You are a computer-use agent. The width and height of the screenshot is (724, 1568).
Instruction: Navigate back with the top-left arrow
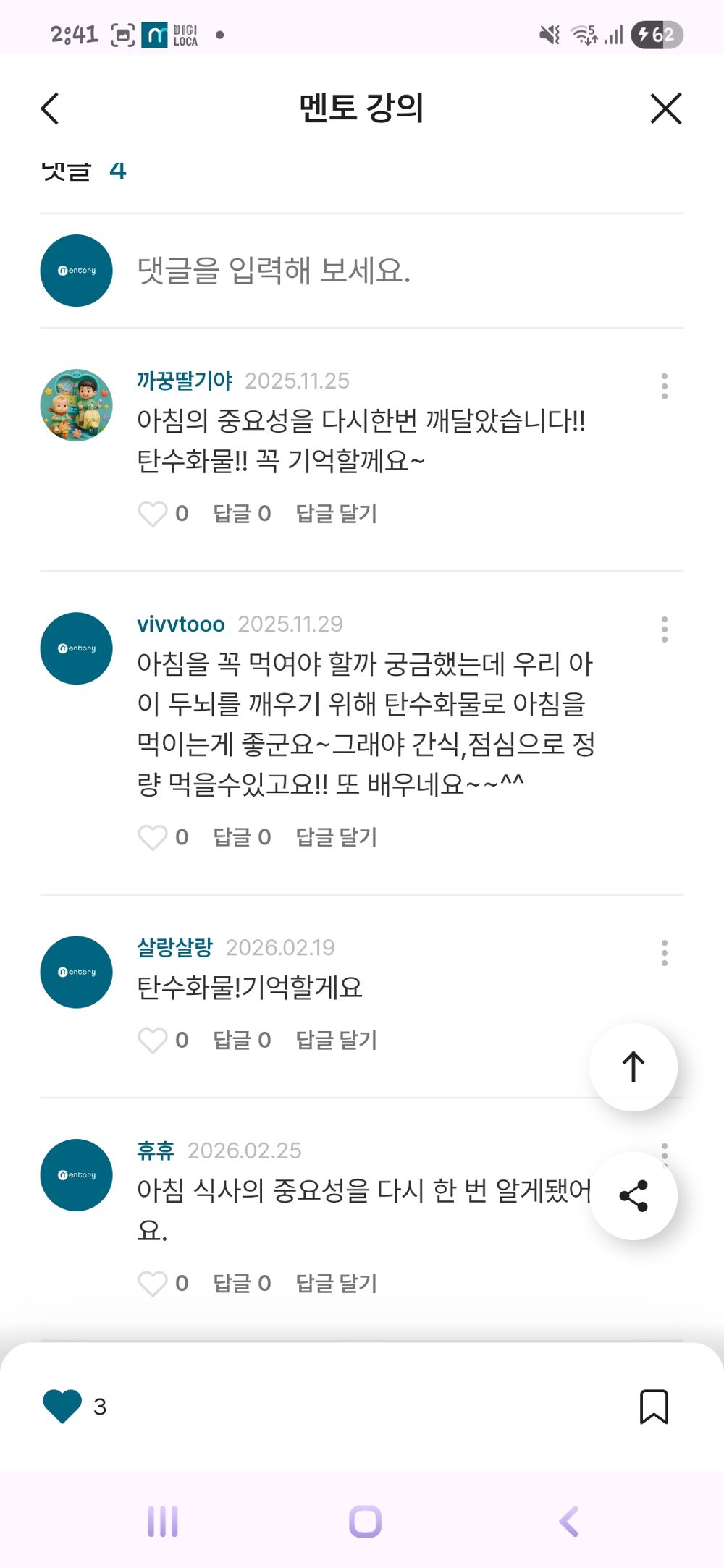49,109
